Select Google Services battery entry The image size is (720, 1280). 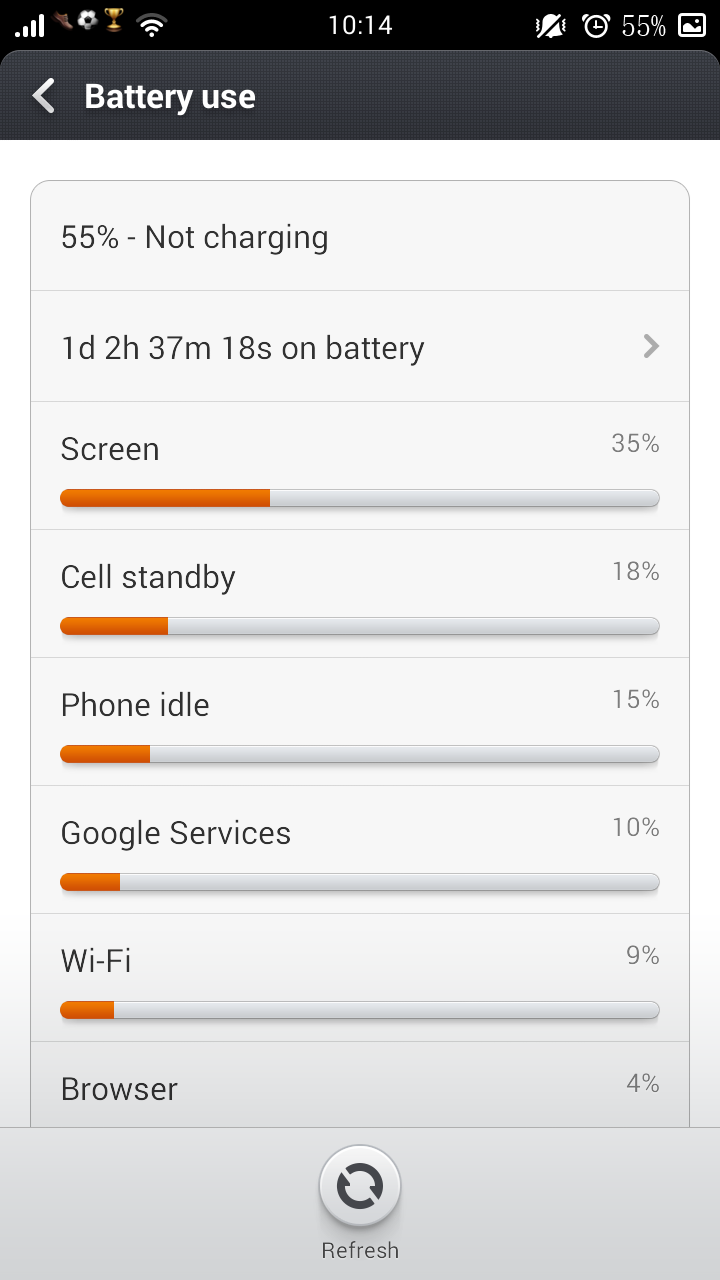click(360, 850)
